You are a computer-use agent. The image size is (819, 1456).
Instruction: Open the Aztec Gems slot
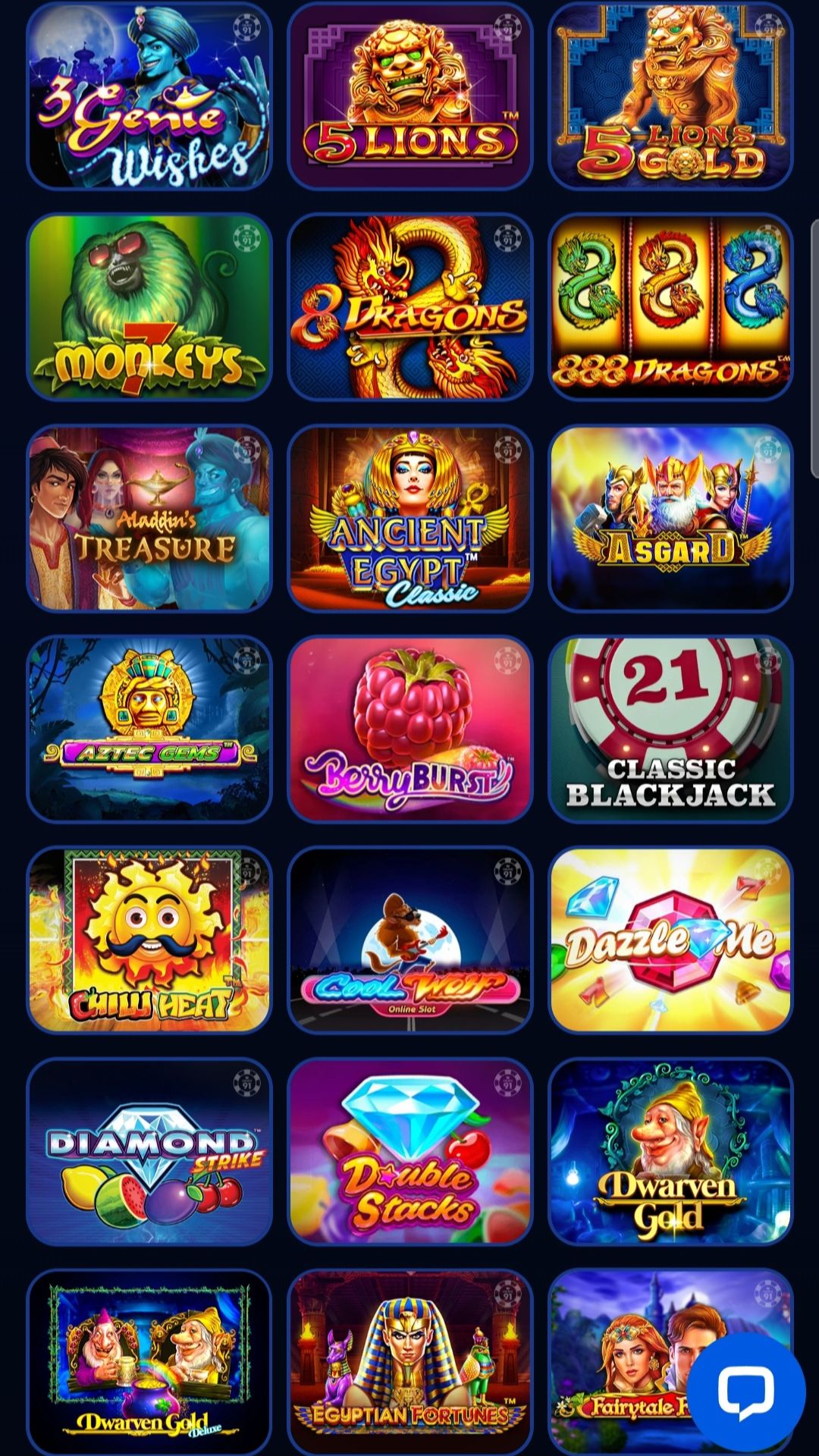149,729
